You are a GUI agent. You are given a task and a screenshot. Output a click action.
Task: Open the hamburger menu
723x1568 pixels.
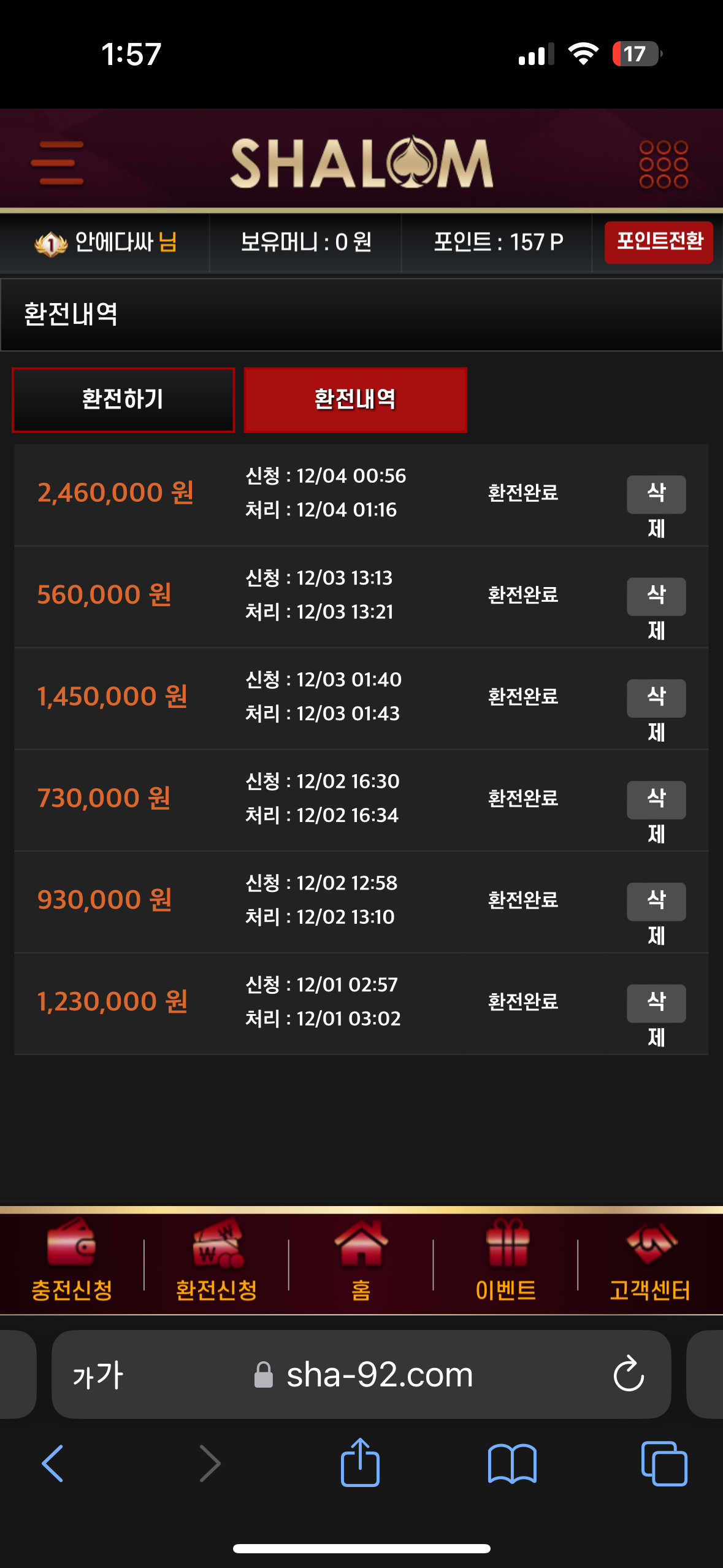pos(58,163)
